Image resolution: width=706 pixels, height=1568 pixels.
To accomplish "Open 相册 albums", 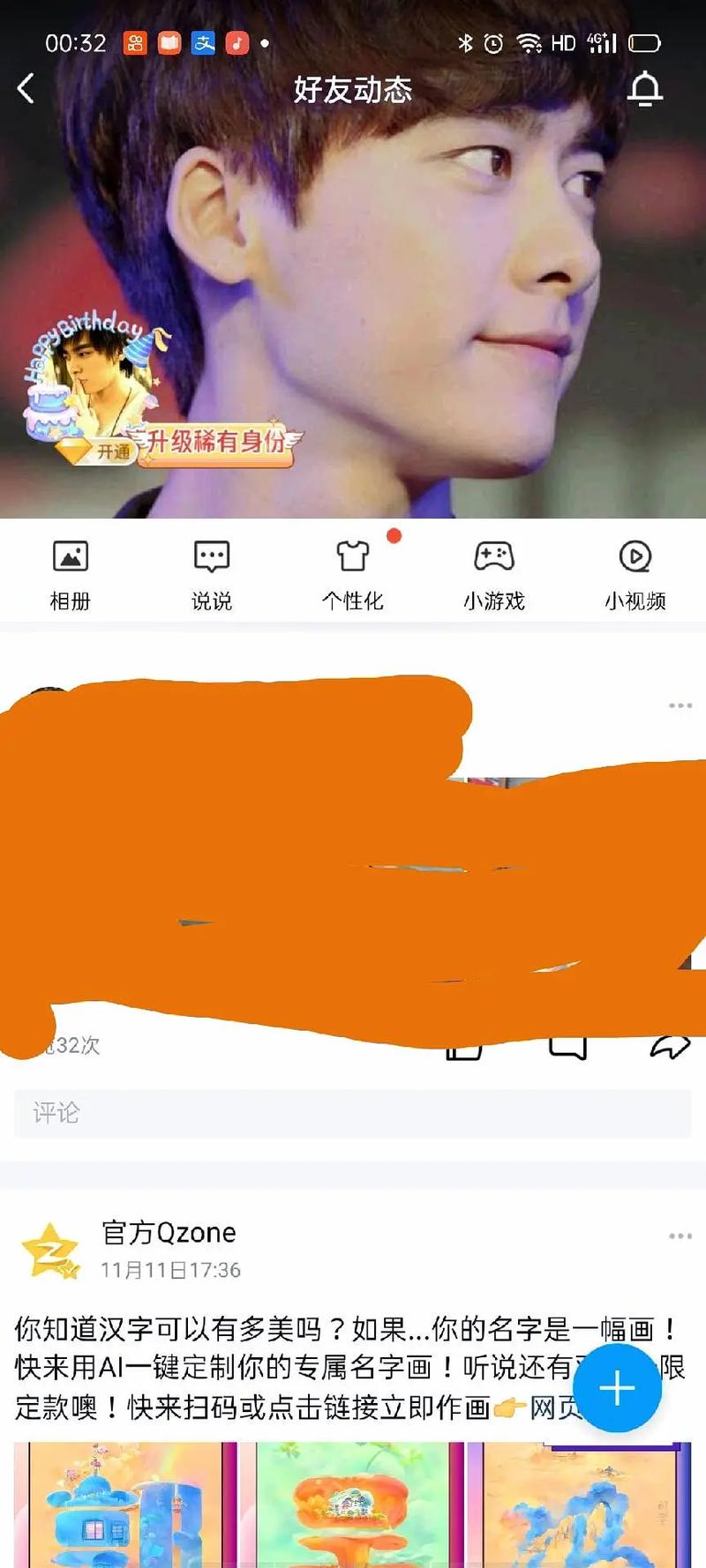I will (x=71, y=573).
